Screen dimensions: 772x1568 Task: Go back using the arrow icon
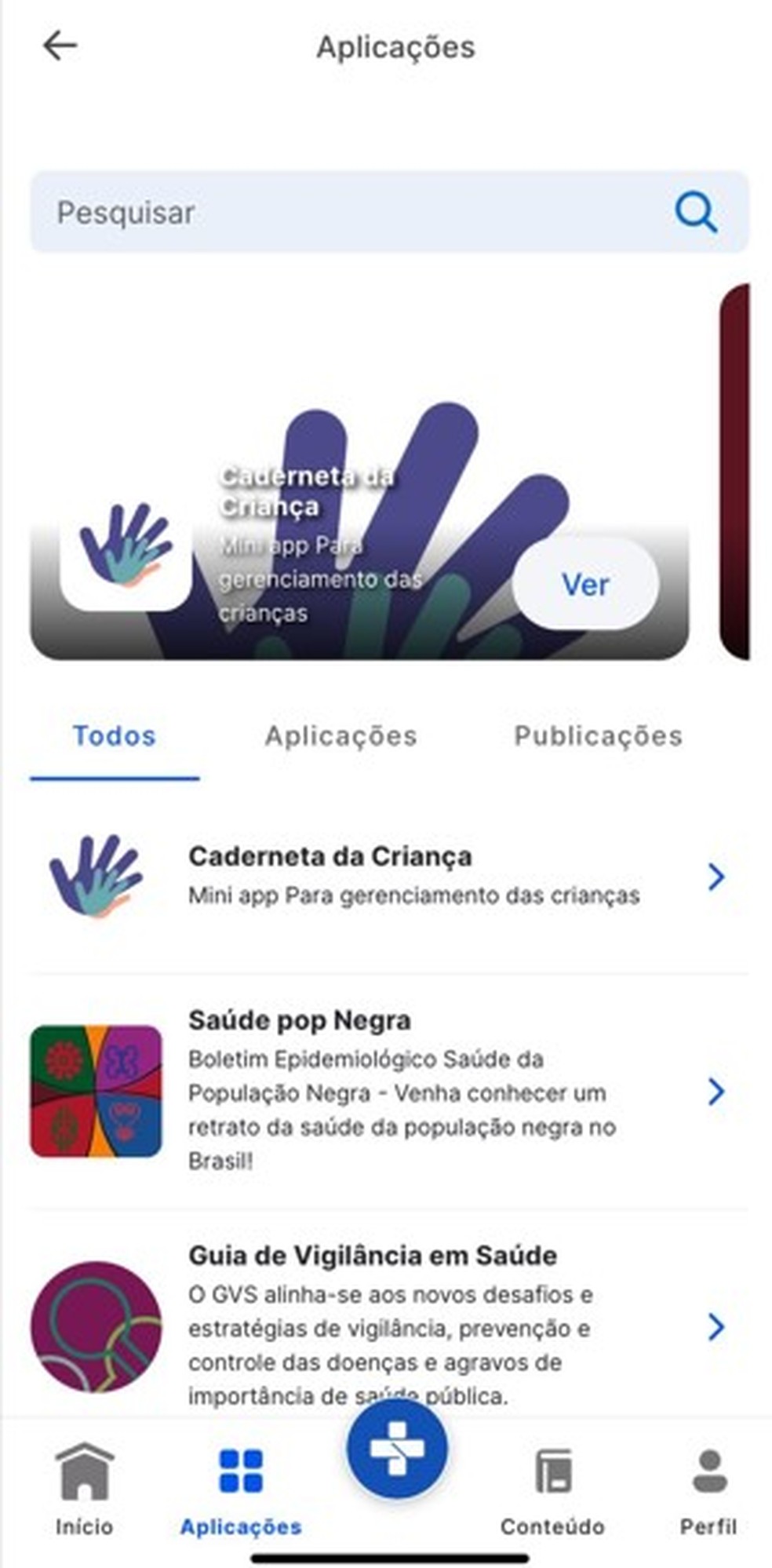click(x=60, y=46)
